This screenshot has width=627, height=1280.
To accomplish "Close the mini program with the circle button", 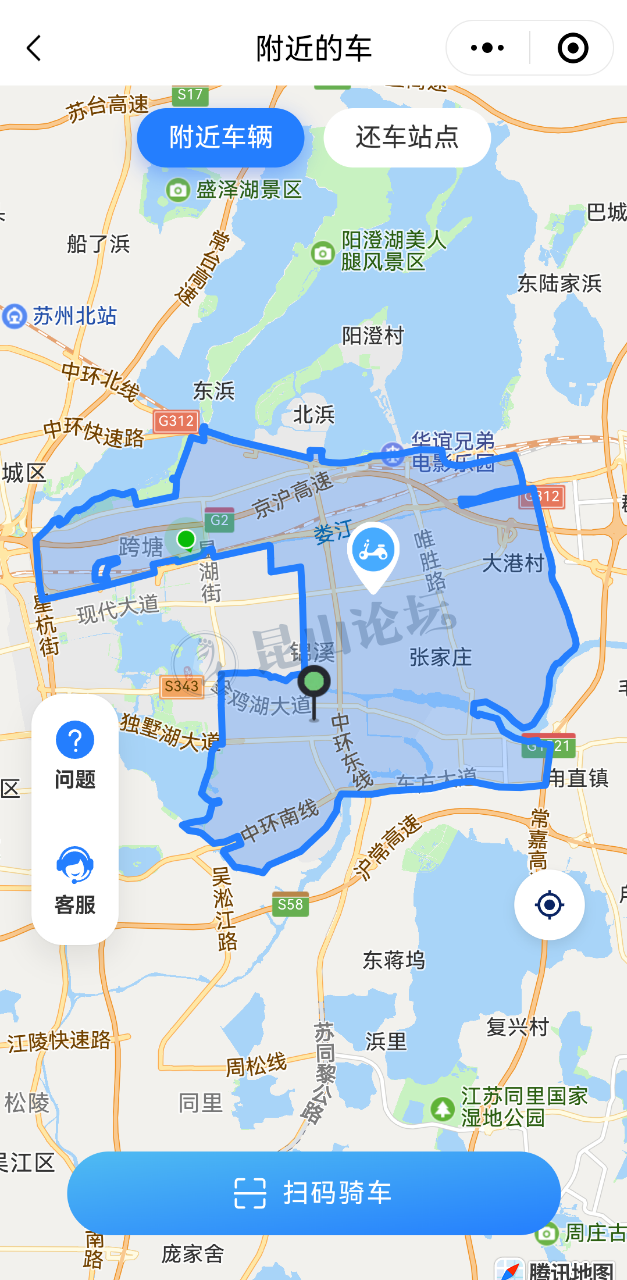I will 572,48.
